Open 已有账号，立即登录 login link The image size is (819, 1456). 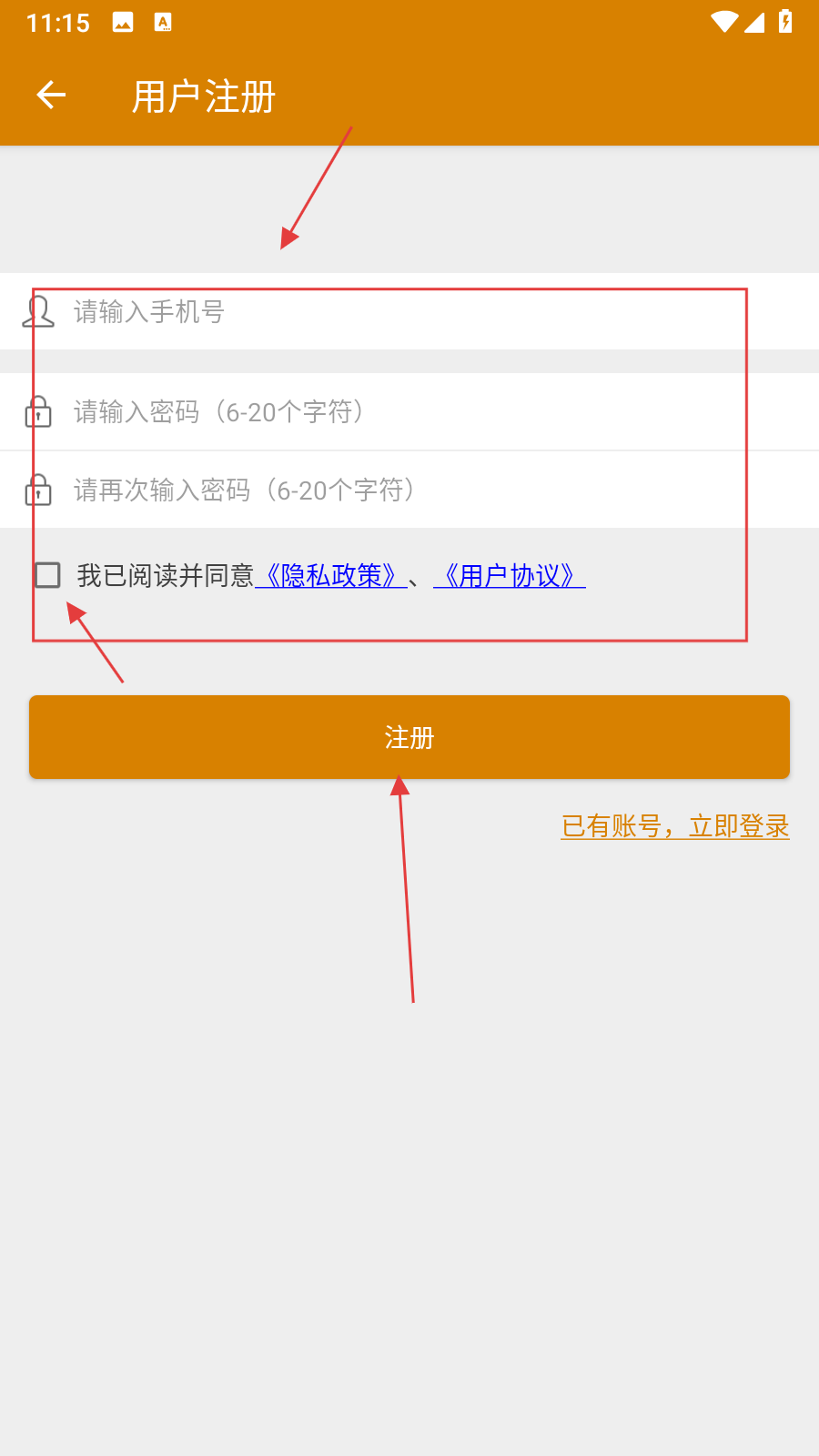click(675, 826)
